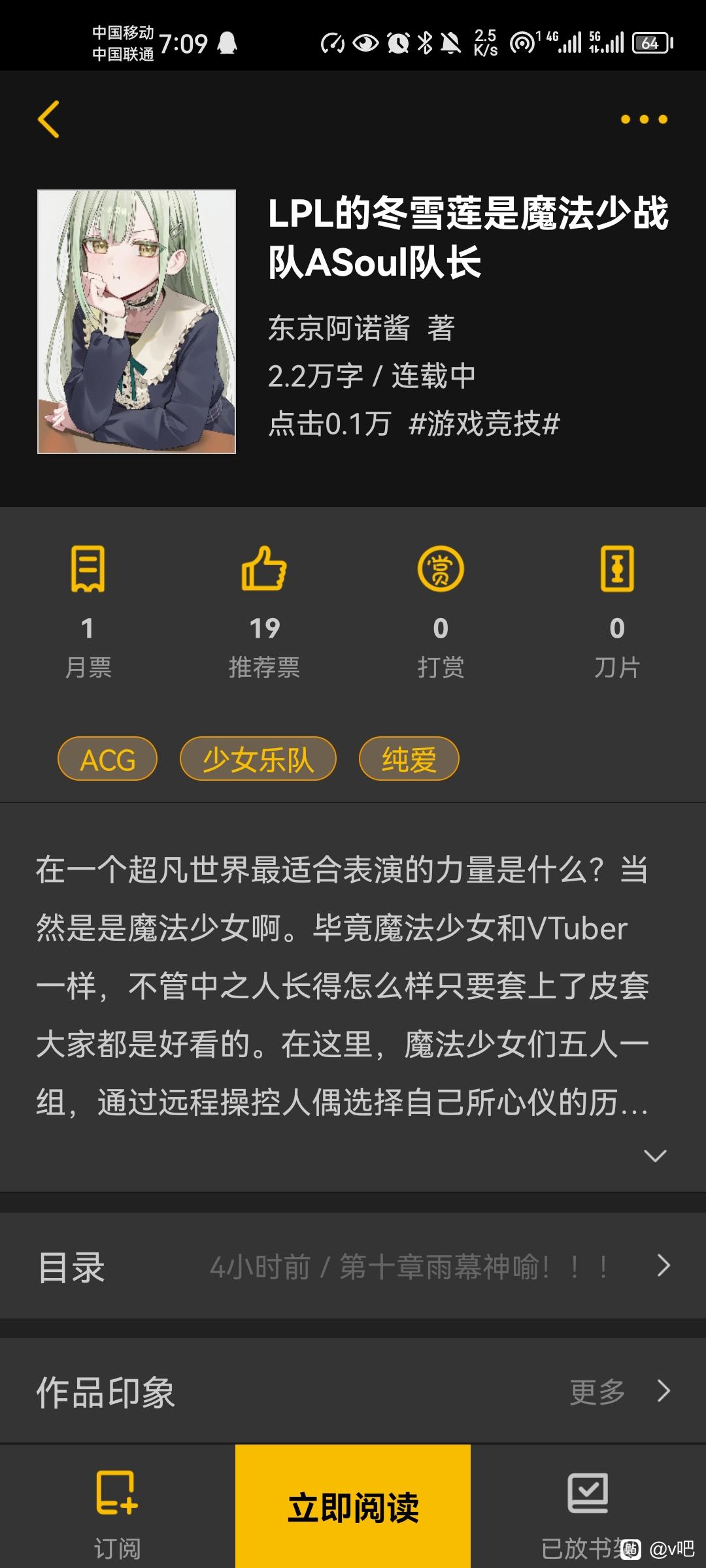Cast a 月票 monthly ticket
706x1568 pixels.
(88, 611)
